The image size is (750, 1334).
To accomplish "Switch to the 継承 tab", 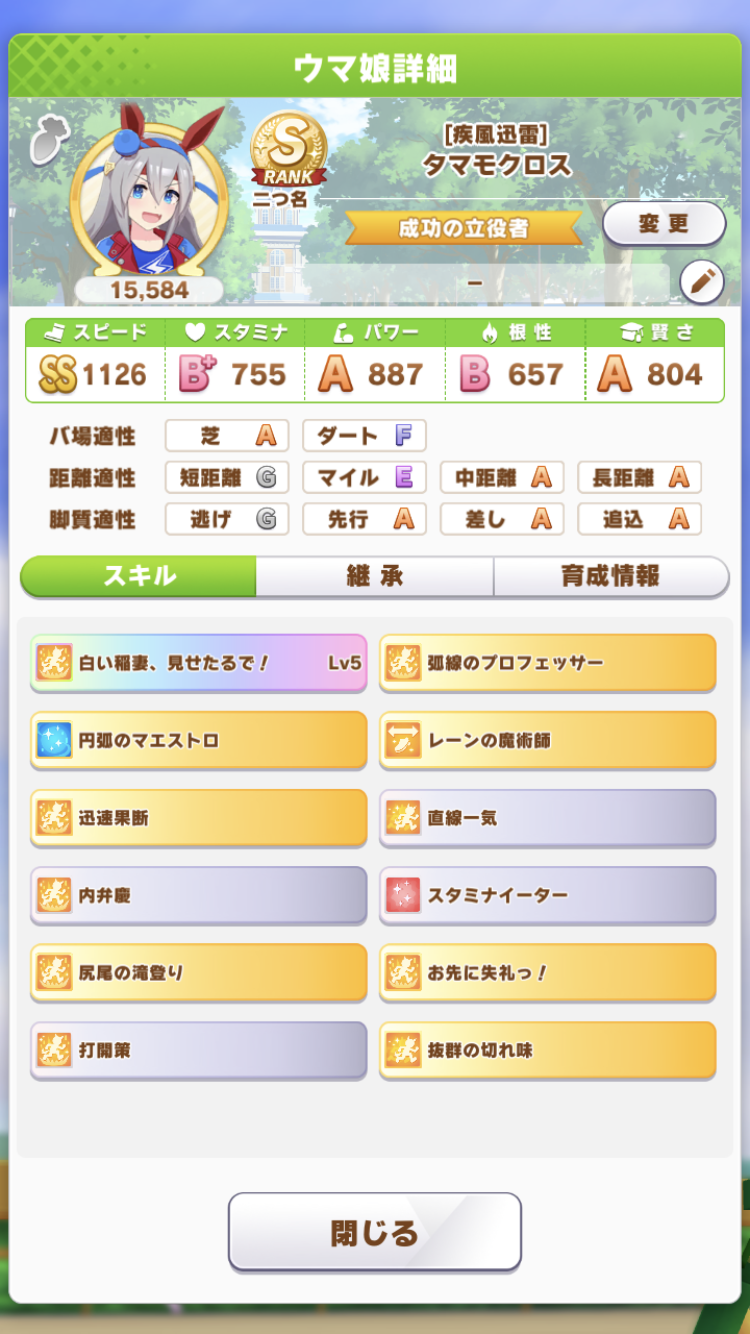I will tap(374, 577).
